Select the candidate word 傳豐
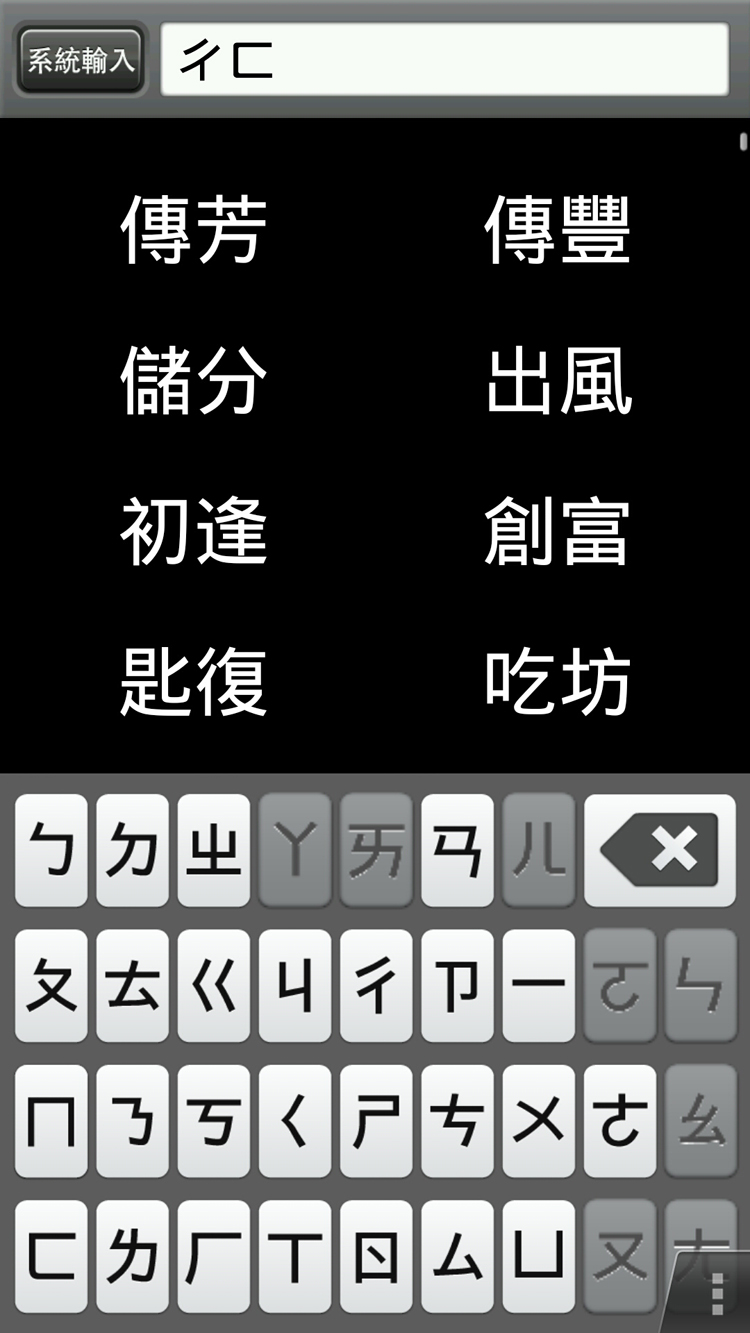Screen dimensions: 750x1333 point(557,230)
